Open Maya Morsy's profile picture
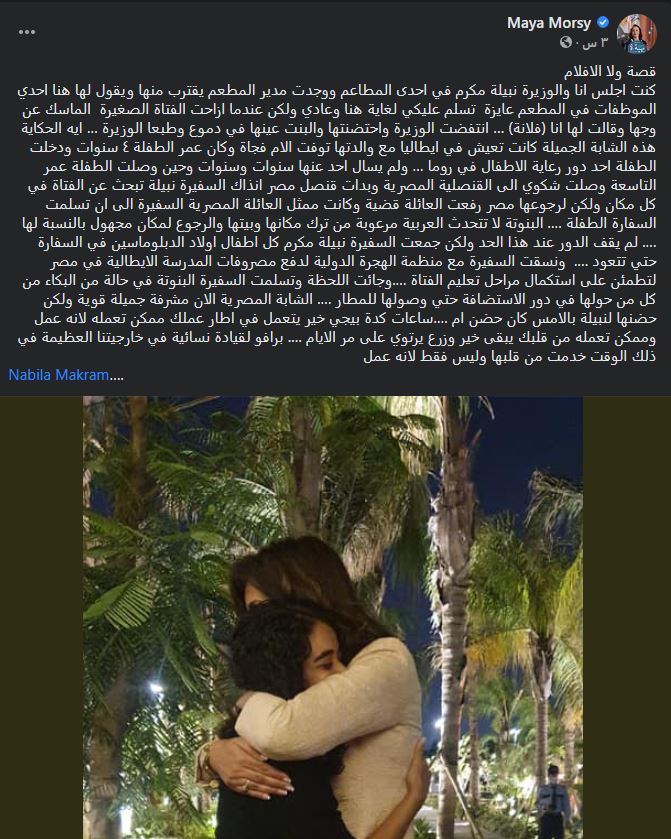The image size is (671, 839). [x=638, y=31]
